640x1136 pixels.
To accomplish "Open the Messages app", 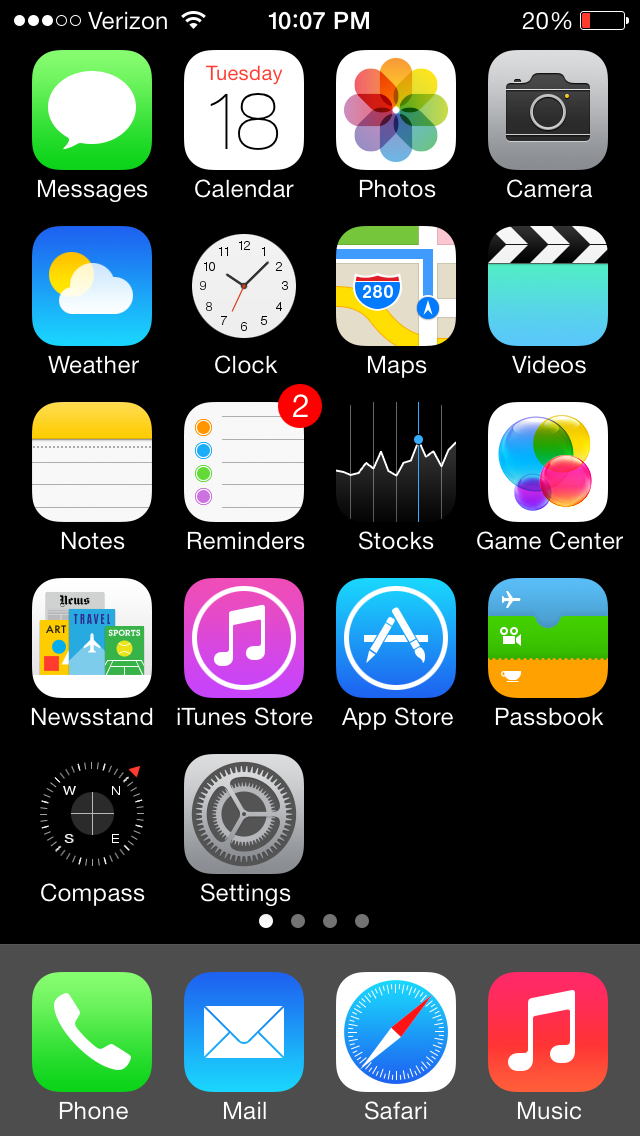I will [92, 110].
